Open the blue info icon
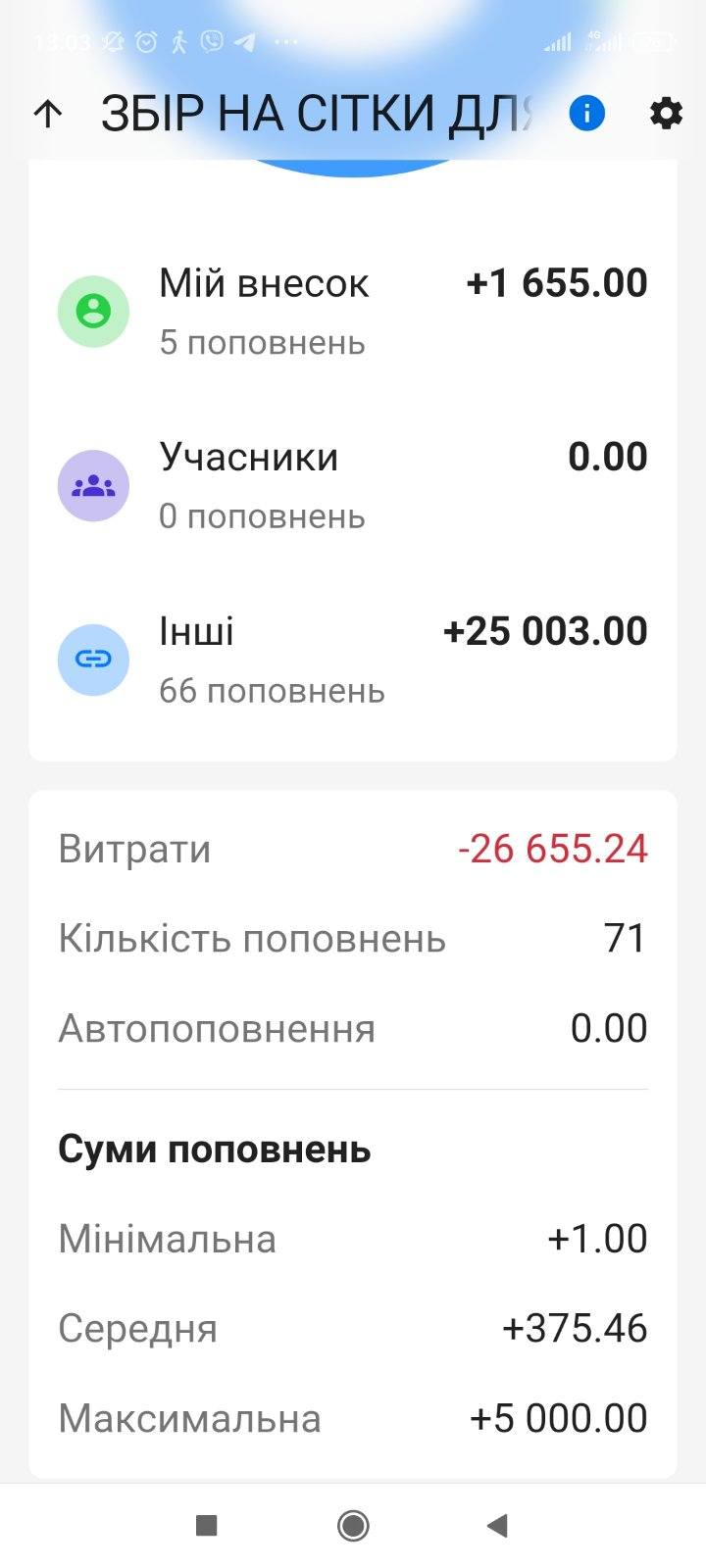This screenshot has height=1568, width=706. click(x=586, y=114)
